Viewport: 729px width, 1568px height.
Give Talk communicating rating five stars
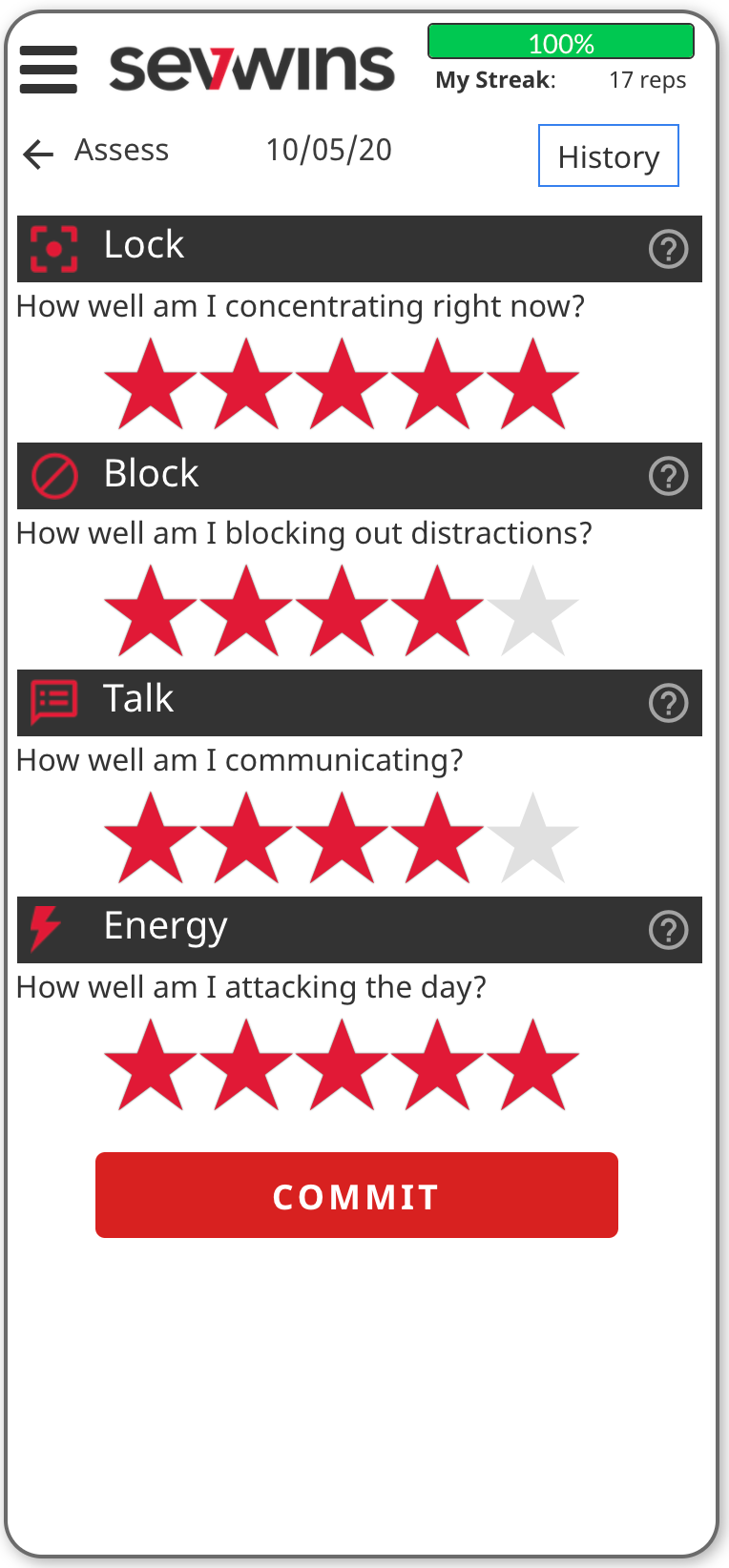tap(532, 839)
